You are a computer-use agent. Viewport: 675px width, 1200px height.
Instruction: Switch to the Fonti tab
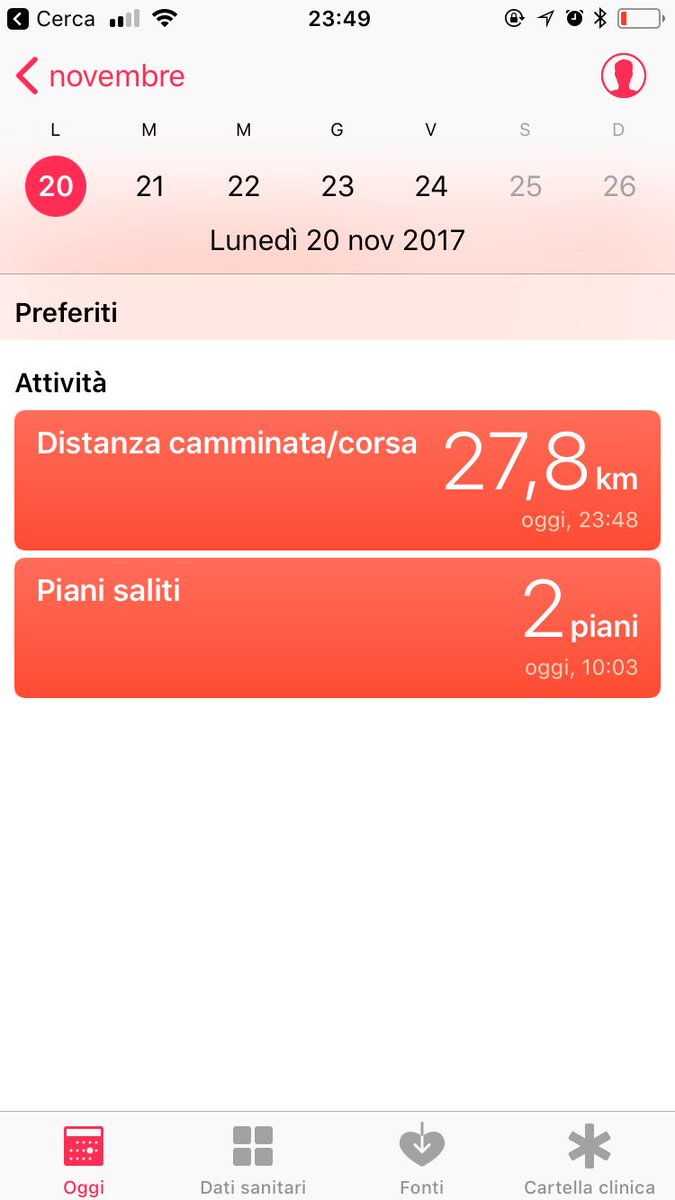pos(421,1158)
